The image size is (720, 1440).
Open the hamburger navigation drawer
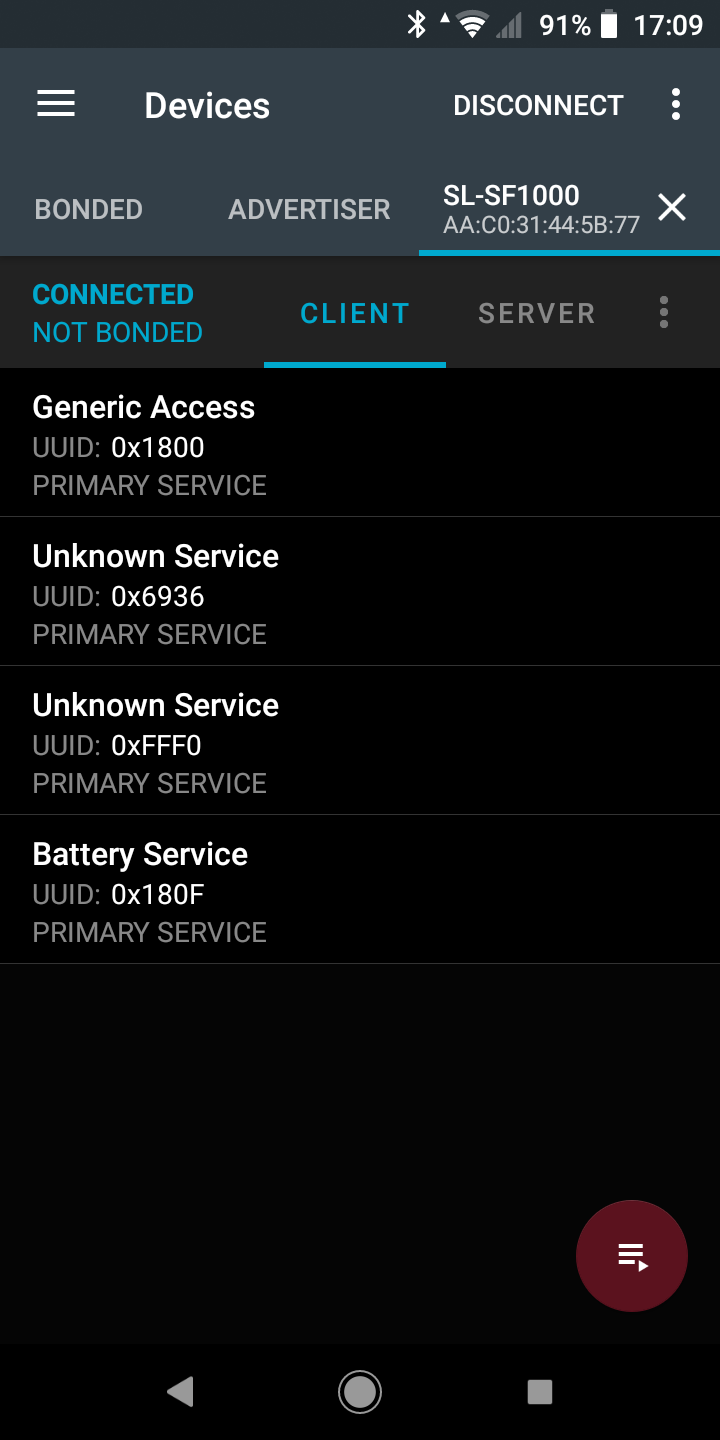(56, 104)
